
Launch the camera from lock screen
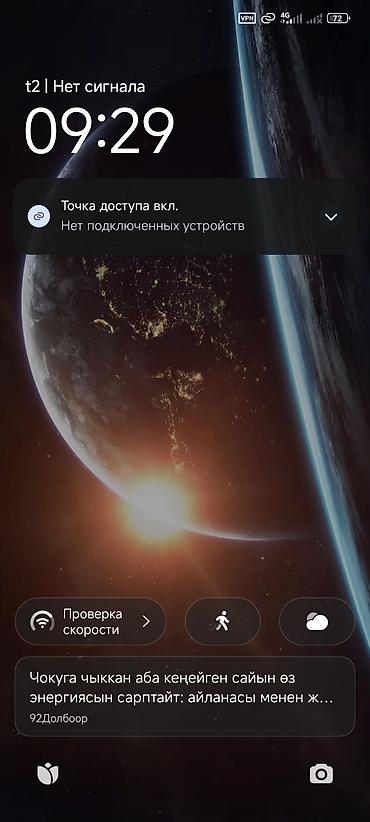pos(321,774)
